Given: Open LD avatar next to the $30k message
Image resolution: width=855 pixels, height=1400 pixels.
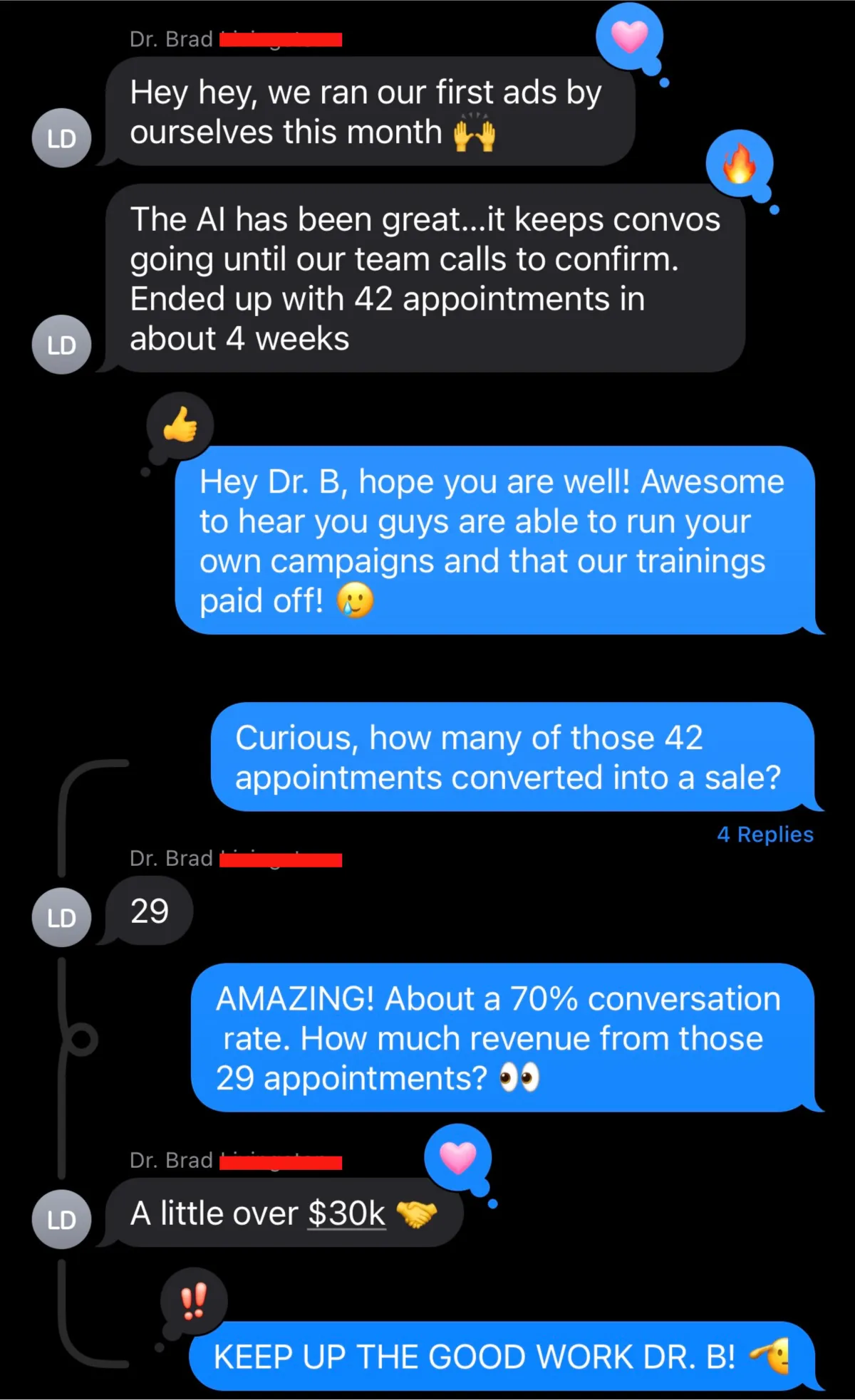Looking at the screenshot, I should pos(61,1219).
